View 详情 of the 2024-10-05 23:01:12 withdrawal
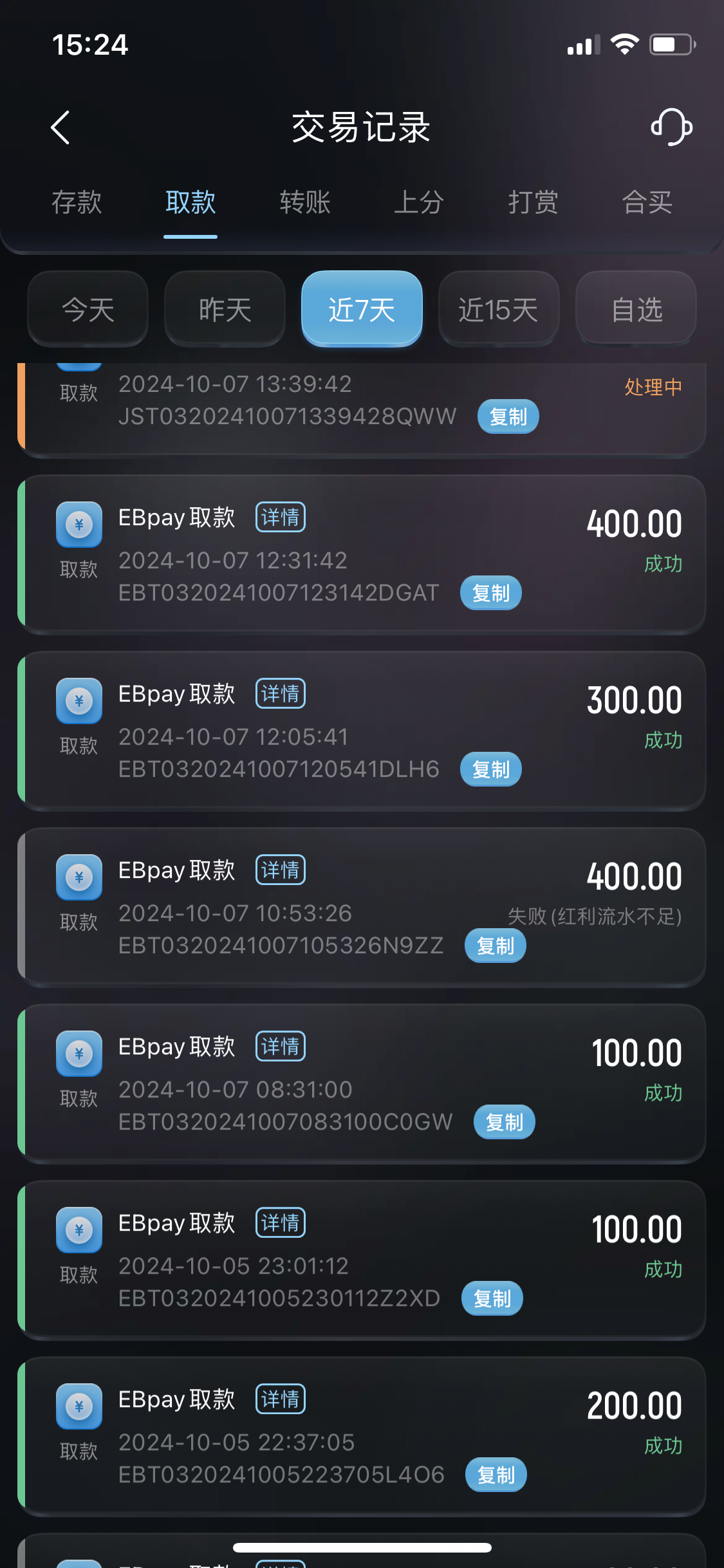Image resolution: width=724 pixels, height=1568 pixels. [x=281, y=1223]
